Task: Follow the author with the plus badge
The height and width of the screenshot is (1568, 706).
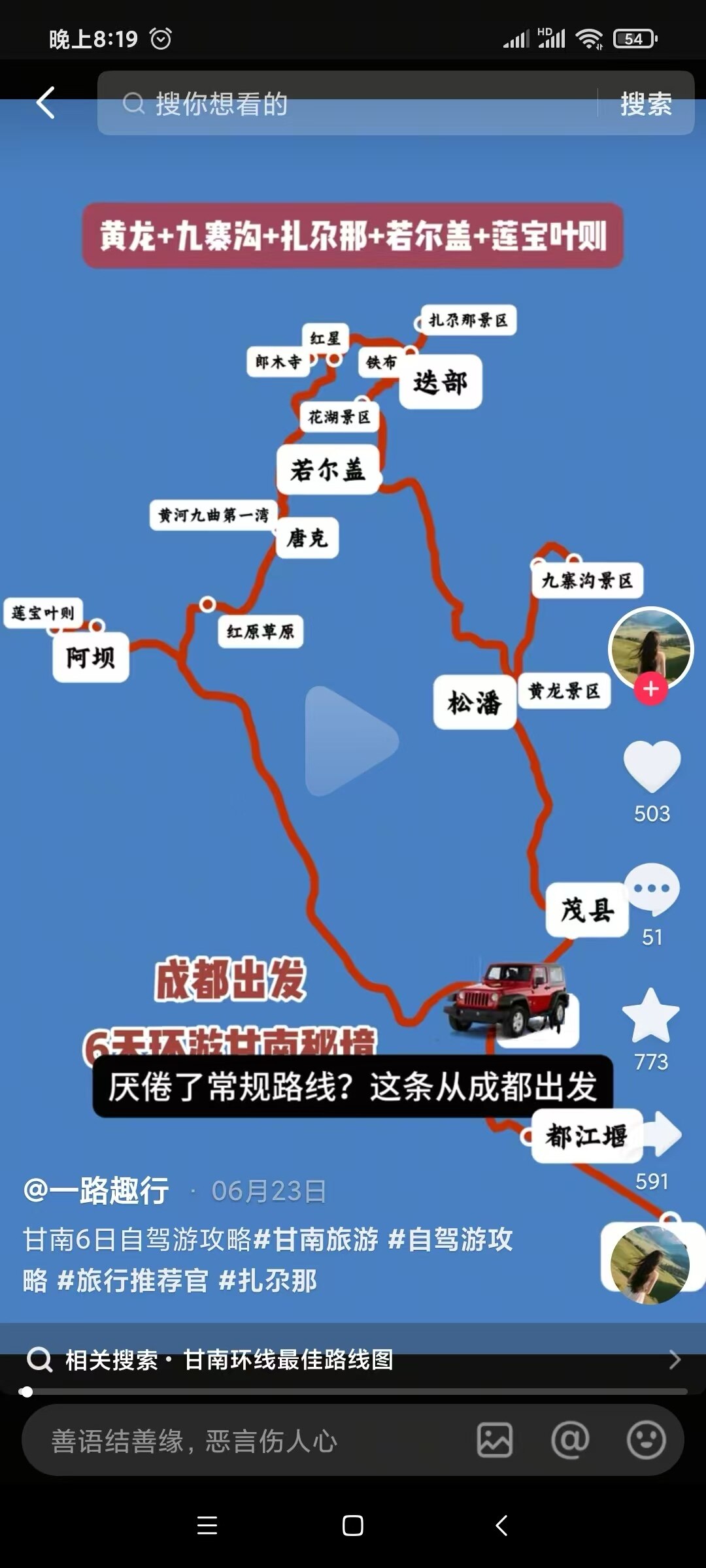Action: (651, 689)
